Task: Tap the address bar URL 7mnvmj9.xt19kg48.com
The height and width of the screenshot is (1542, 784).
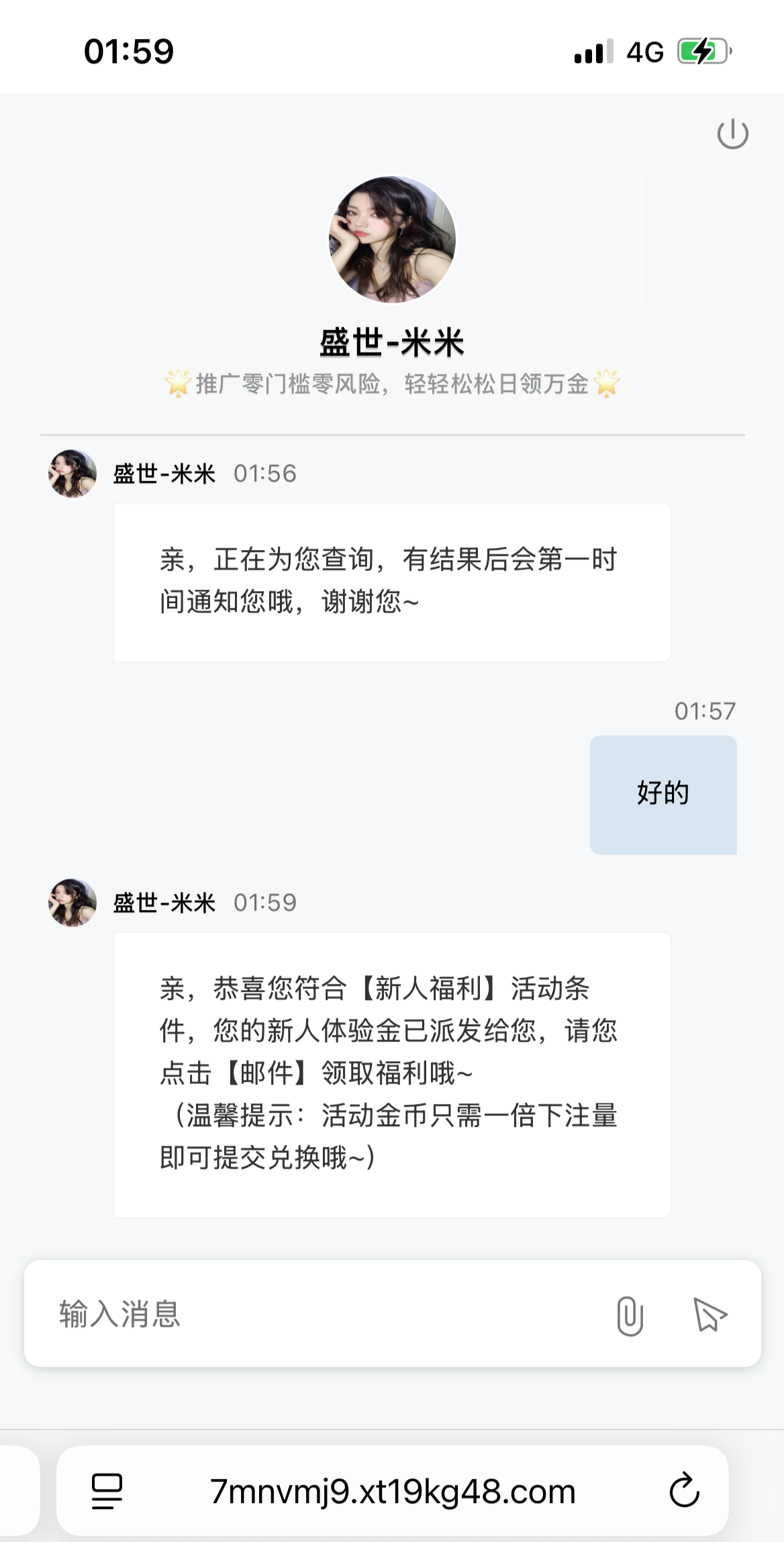Action: point(393,1491)
